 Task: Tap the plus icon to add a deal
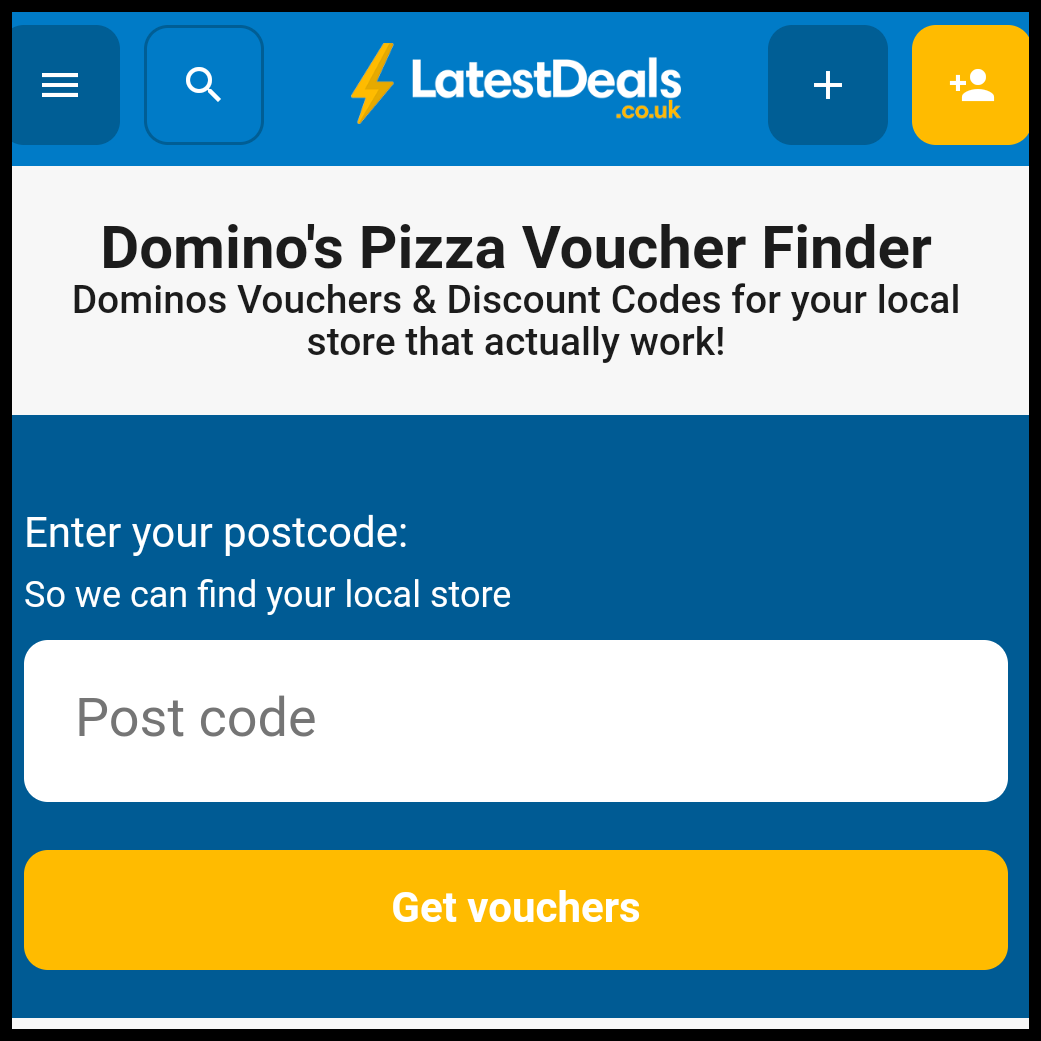coord(828,86)
